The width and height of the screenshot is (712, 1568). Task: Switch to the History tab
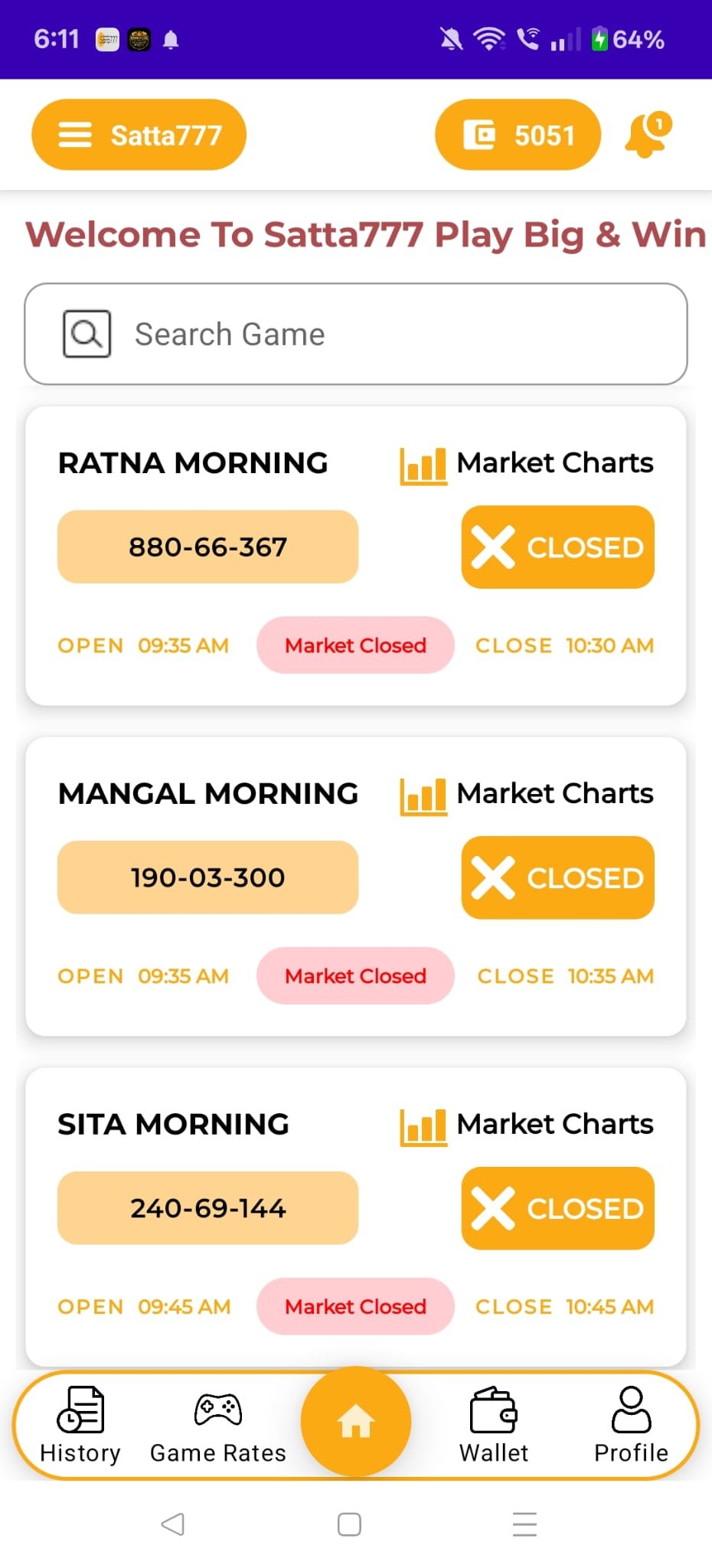tap(80, 1426)
